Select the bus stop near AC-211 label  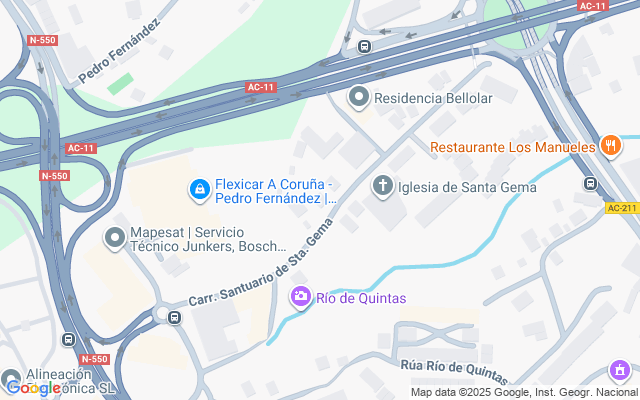590,183
